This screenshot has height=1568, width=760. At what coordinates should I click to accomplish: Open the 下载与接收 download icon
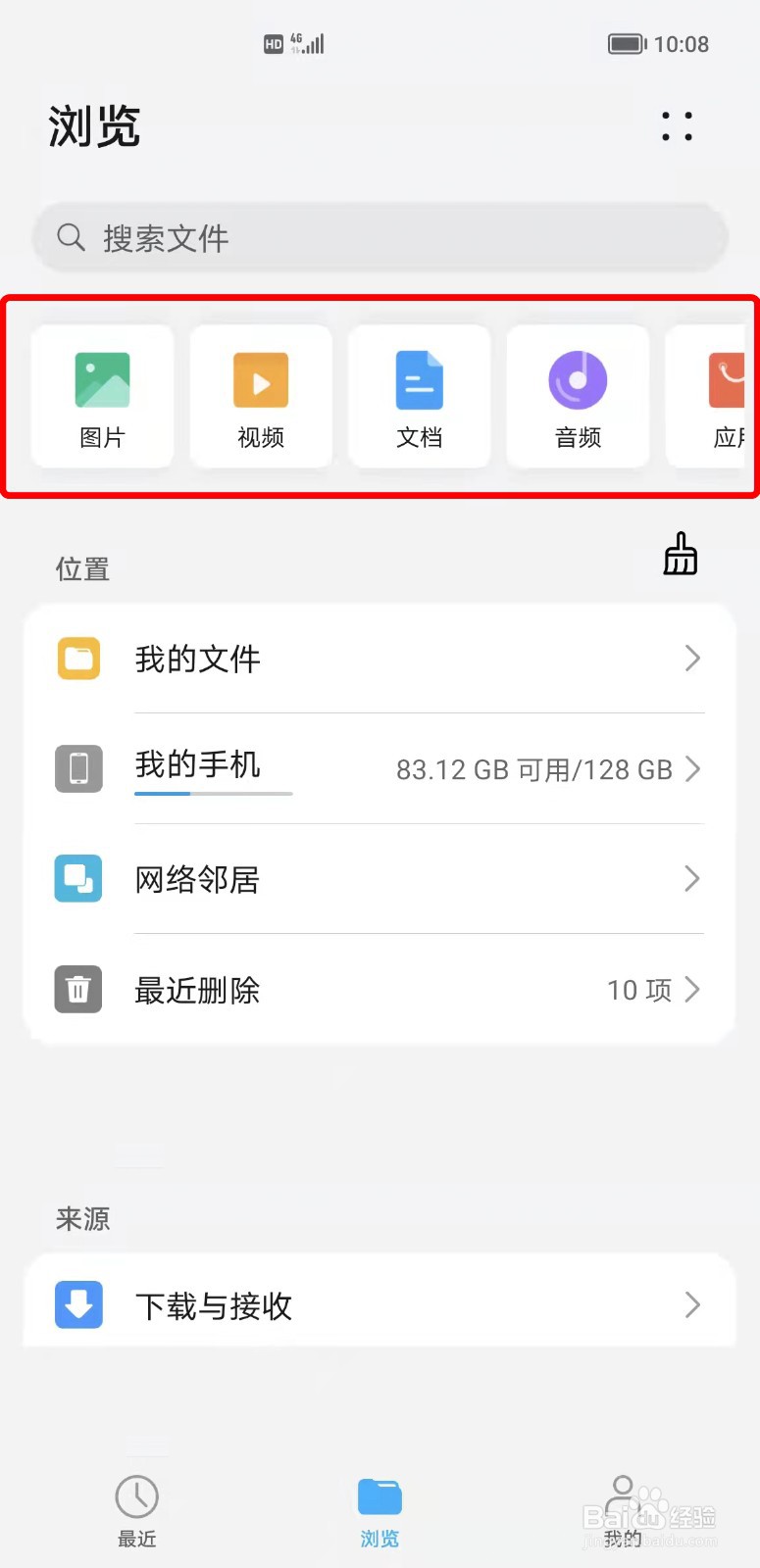pyautogui.click(x=77, y=1304)
